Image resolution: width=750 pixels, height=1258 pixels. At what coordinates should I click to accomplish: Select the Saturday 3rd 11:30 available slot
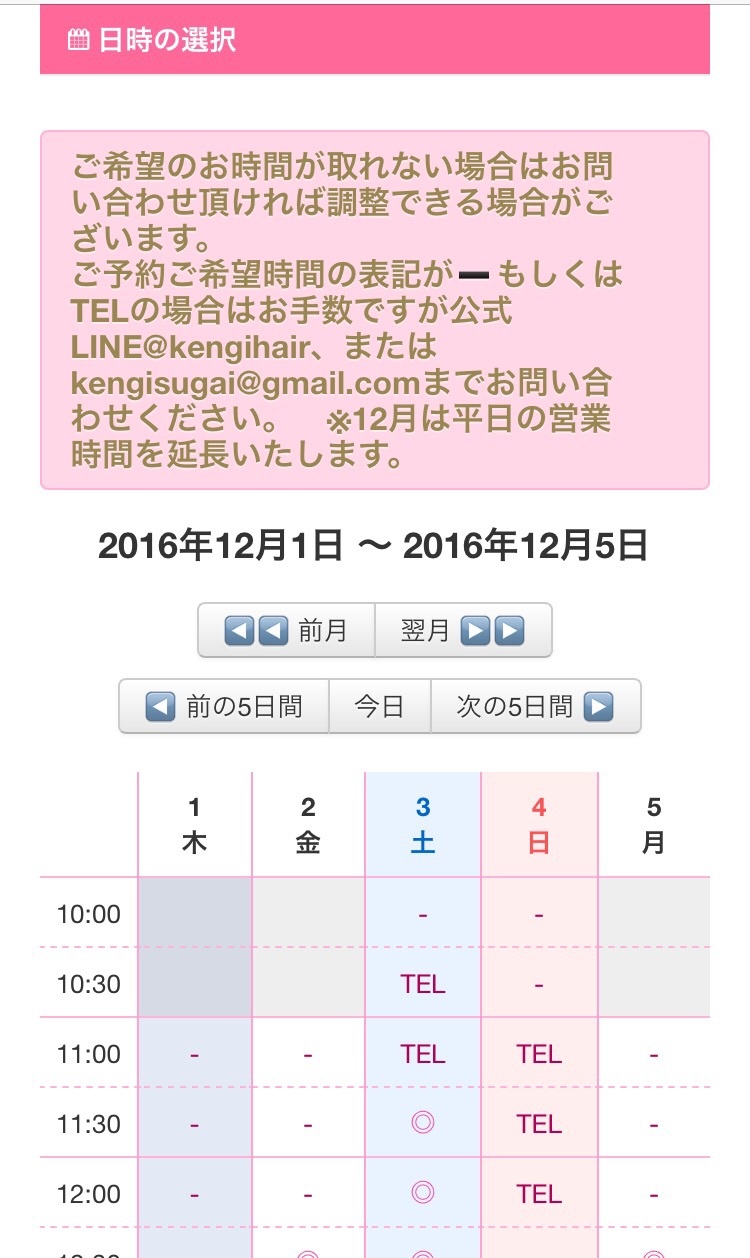pyautogui.click(x=423, y=1123)
